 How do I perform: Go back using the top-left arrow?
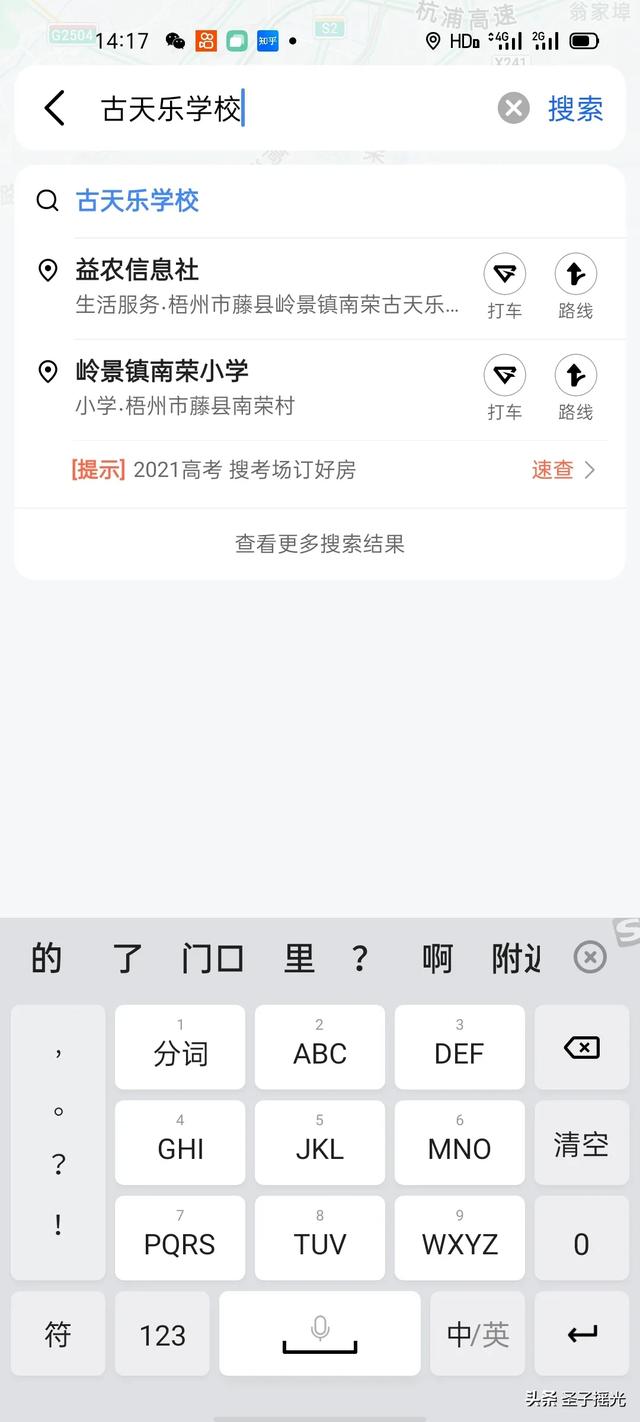click(54, 108)
